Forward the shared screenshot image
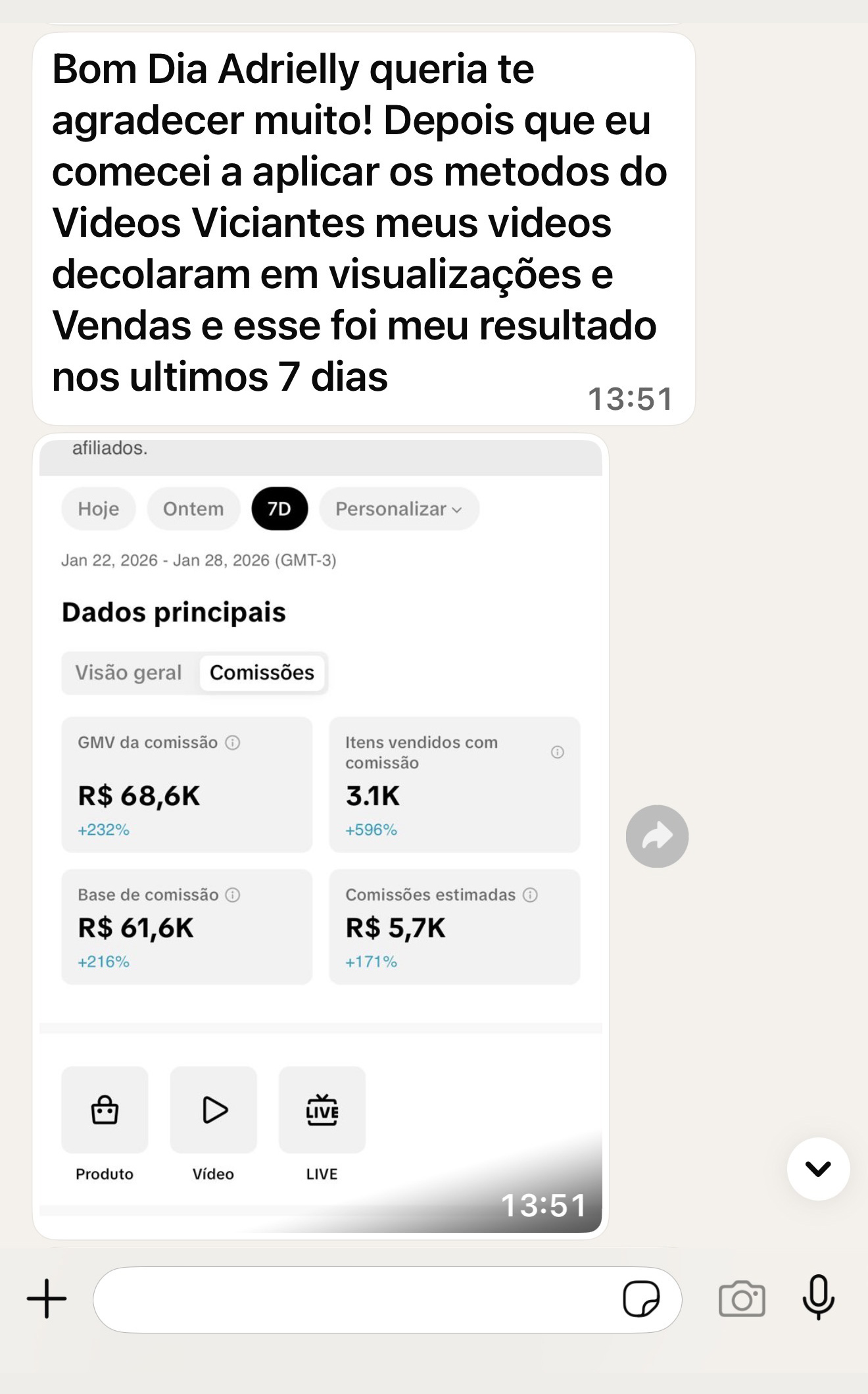 657,836
